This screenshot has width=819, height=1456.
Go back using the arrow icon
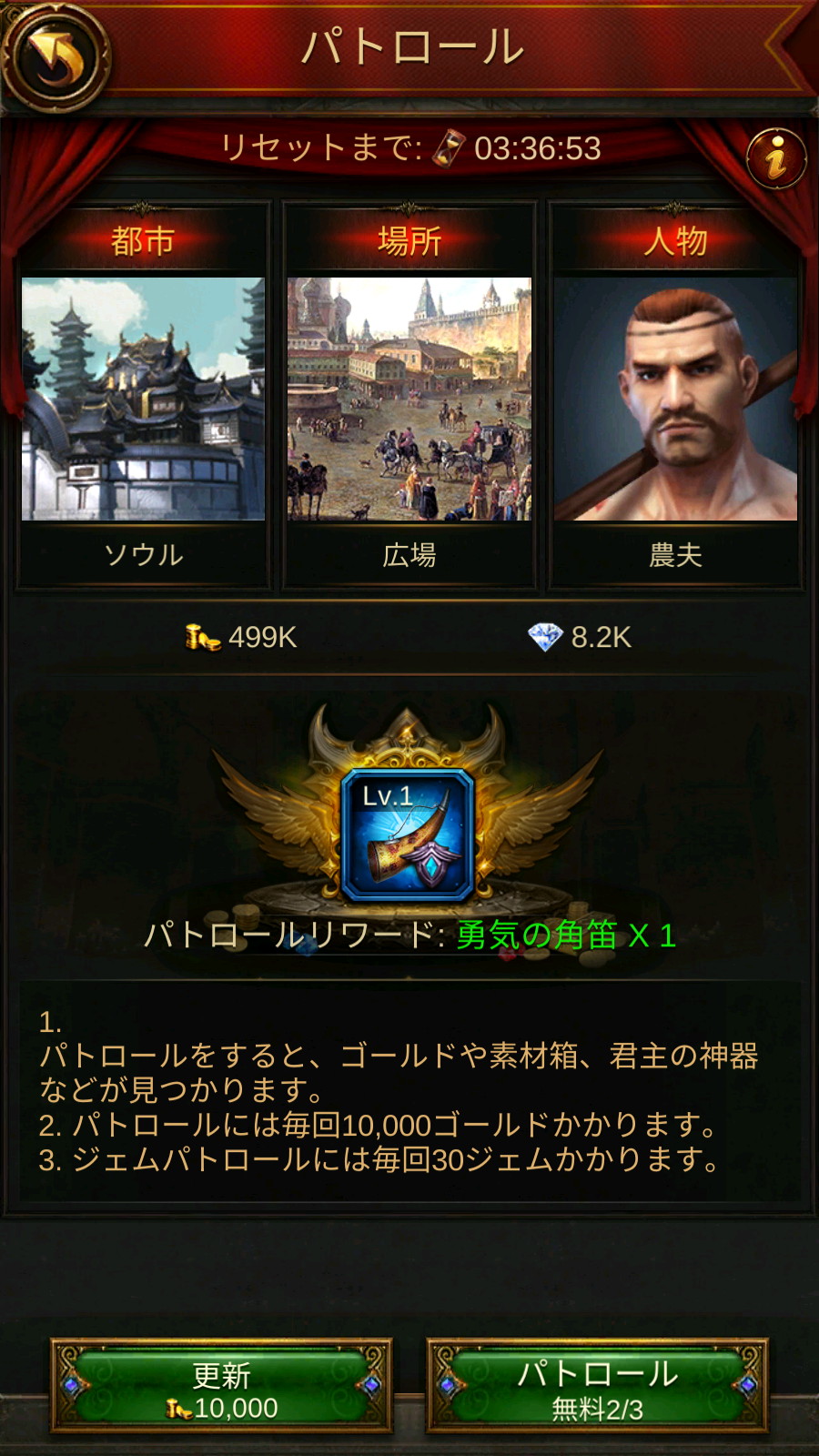click(x=56, y=56)
